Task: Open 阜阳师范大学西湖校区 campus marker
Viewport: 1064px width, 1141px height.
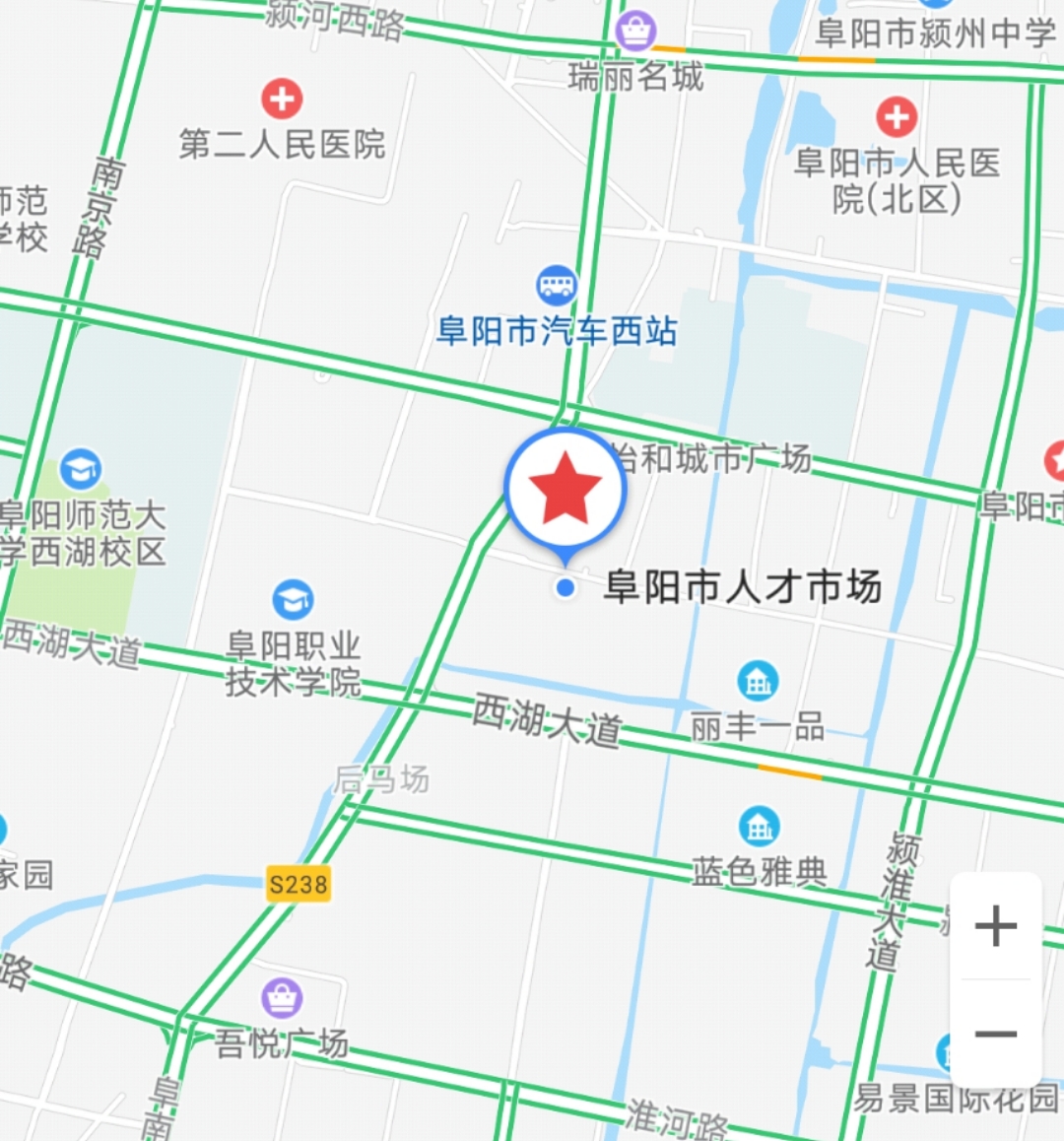Action: 81,469
